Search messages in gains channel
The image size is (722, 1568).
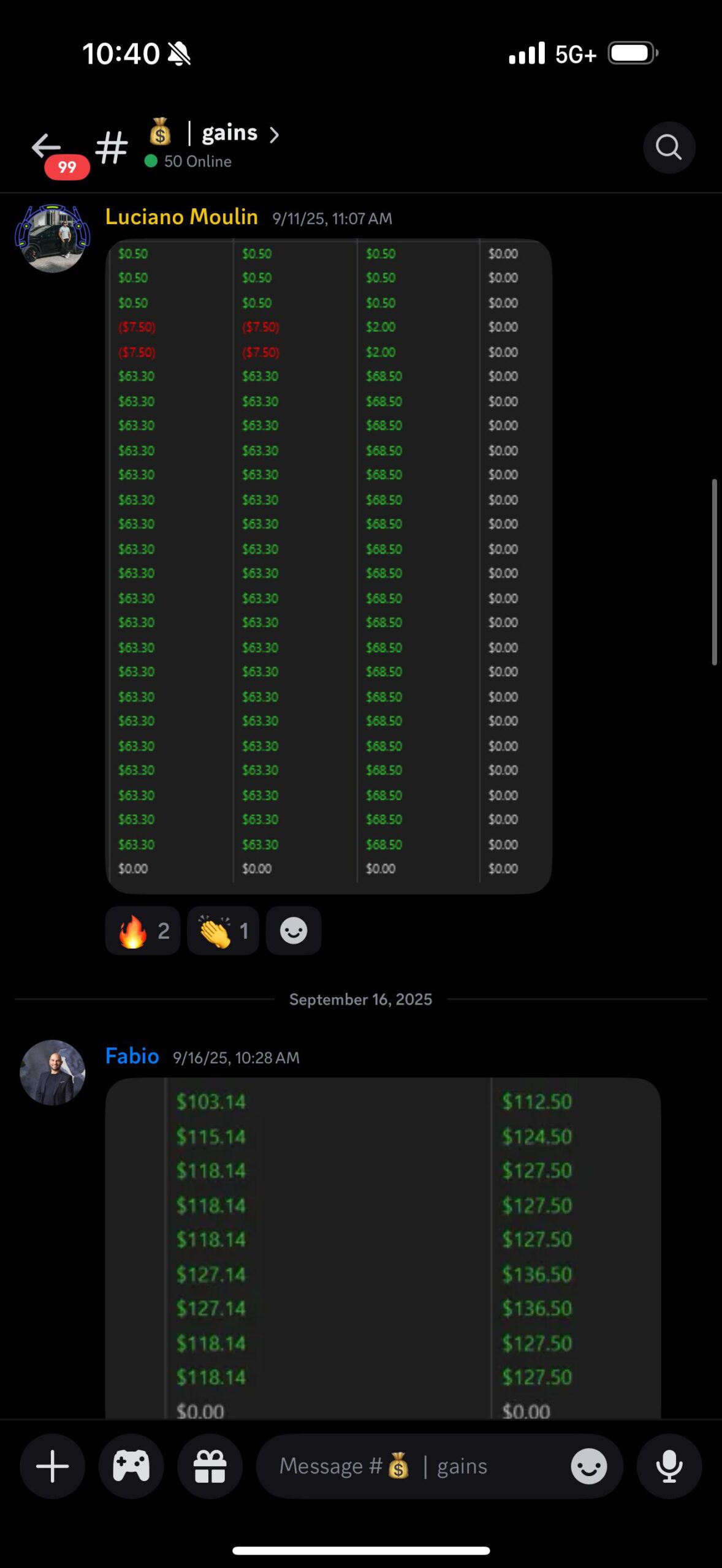click(669, 148)
